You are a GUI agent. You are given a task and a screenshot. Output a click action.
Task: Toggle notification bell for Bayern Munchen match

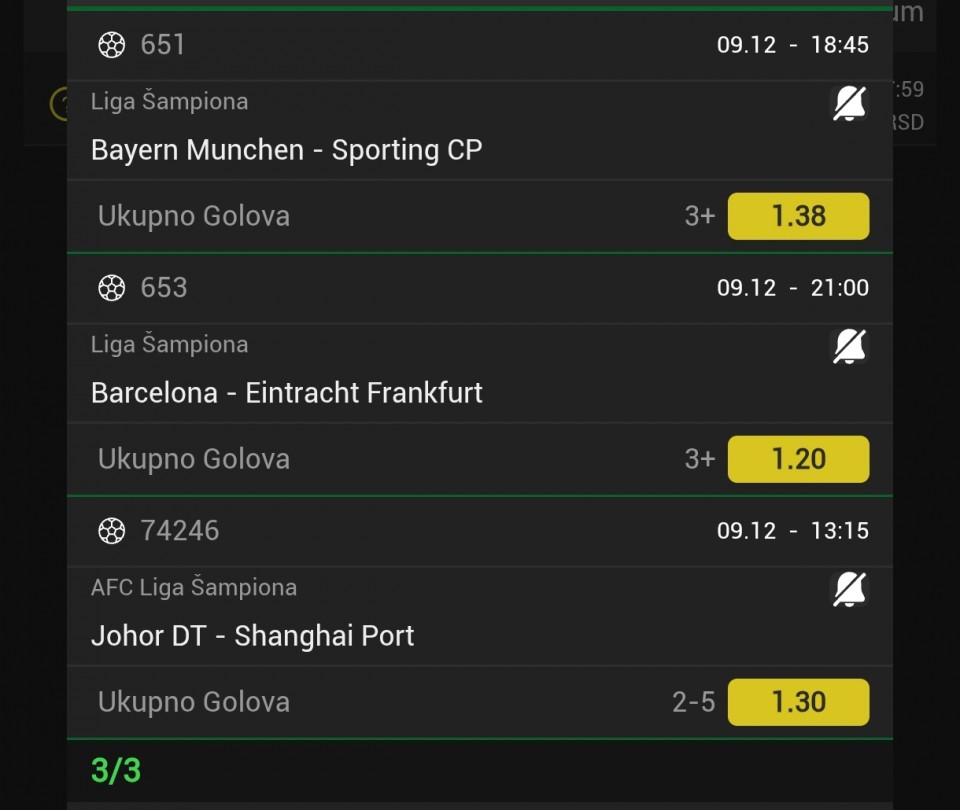click(850, 104)
